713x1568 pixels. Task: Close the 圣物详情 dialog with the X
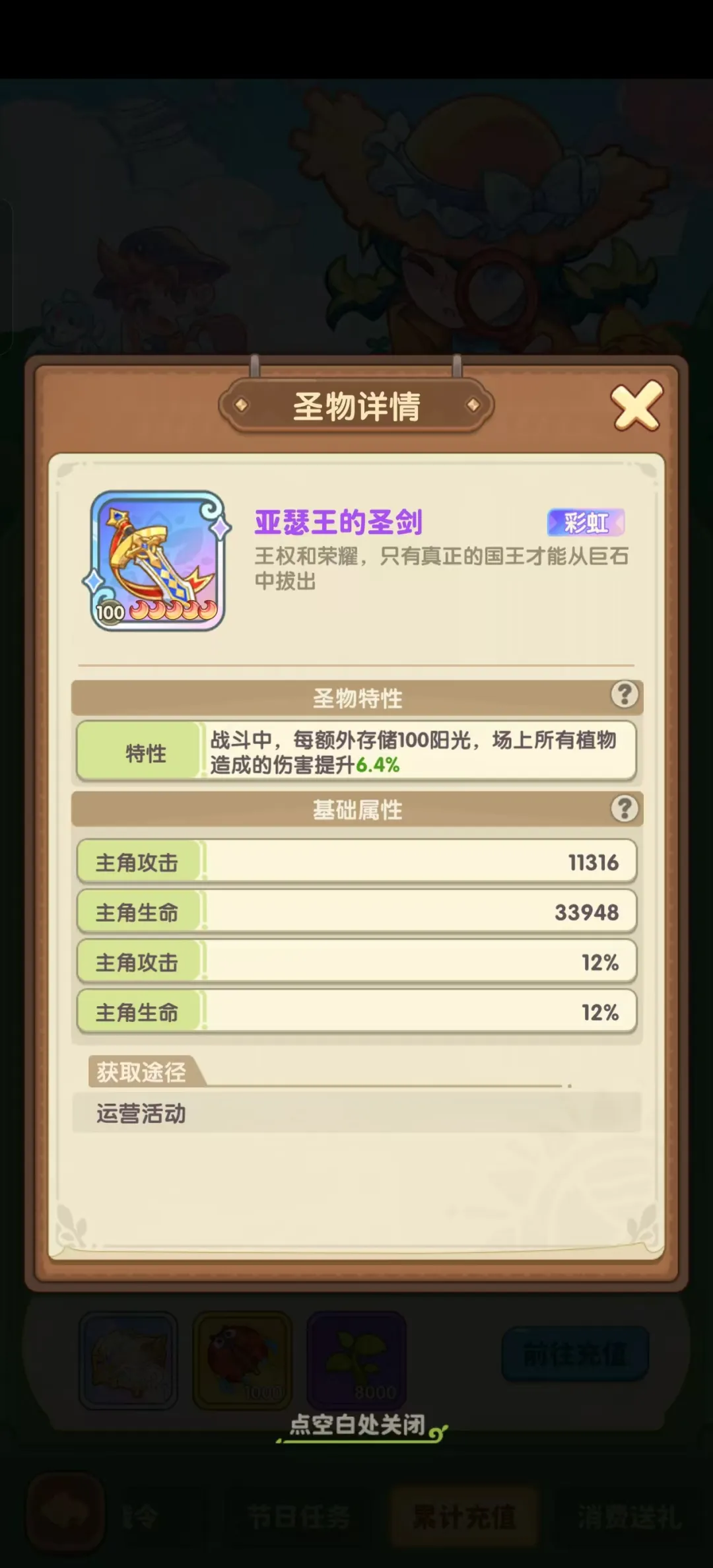636,406
